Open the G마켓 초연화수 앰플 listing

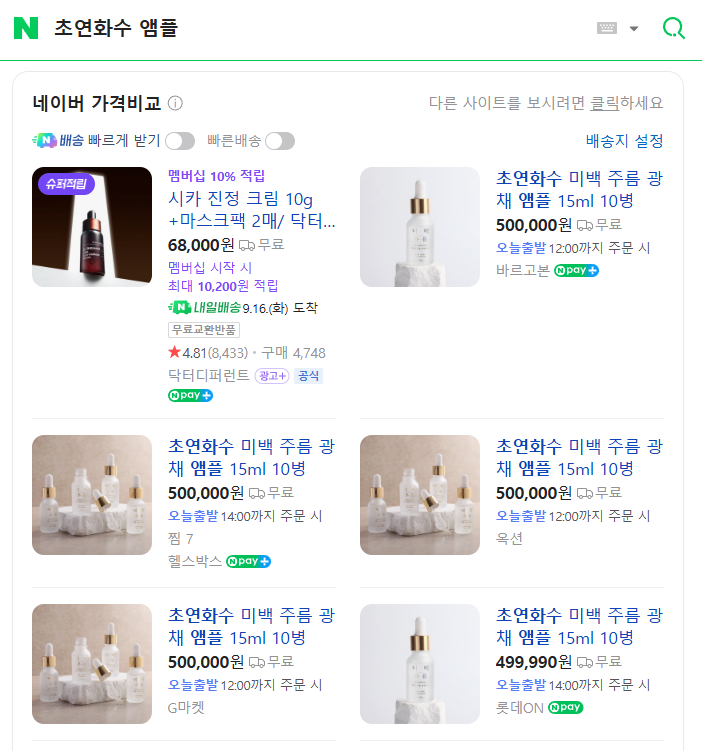[x=251, y=627]
